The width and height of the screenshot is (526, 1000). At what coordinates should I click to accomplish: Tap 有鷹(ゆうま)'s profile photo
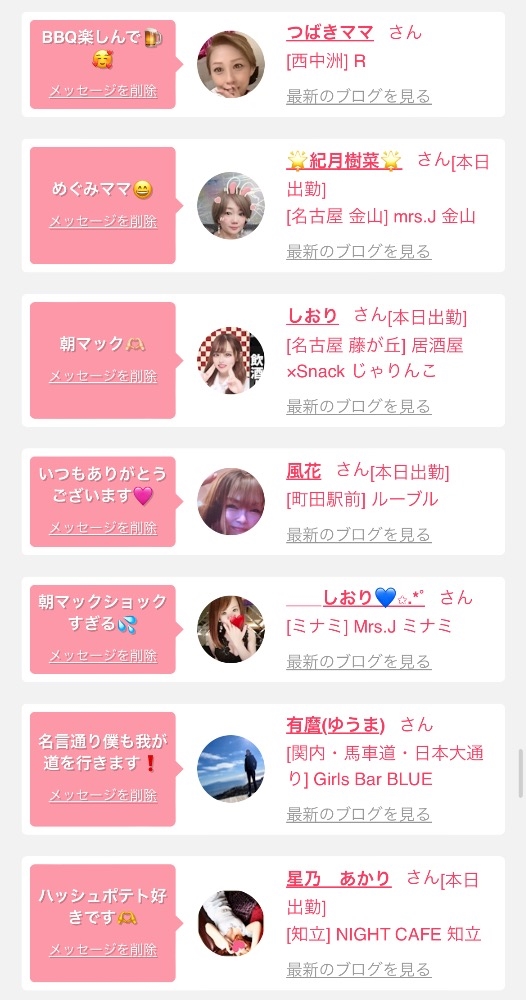231,768
